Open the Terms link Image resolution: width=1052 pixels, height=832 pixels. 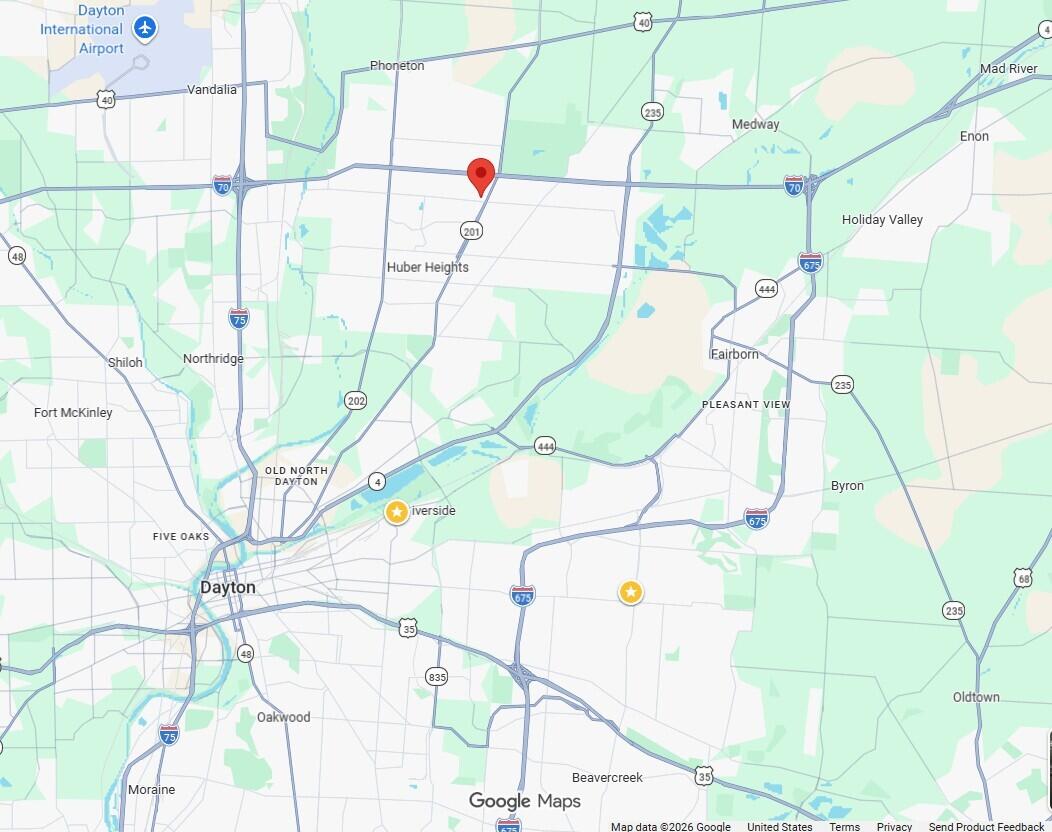click(x=844, y=826)
